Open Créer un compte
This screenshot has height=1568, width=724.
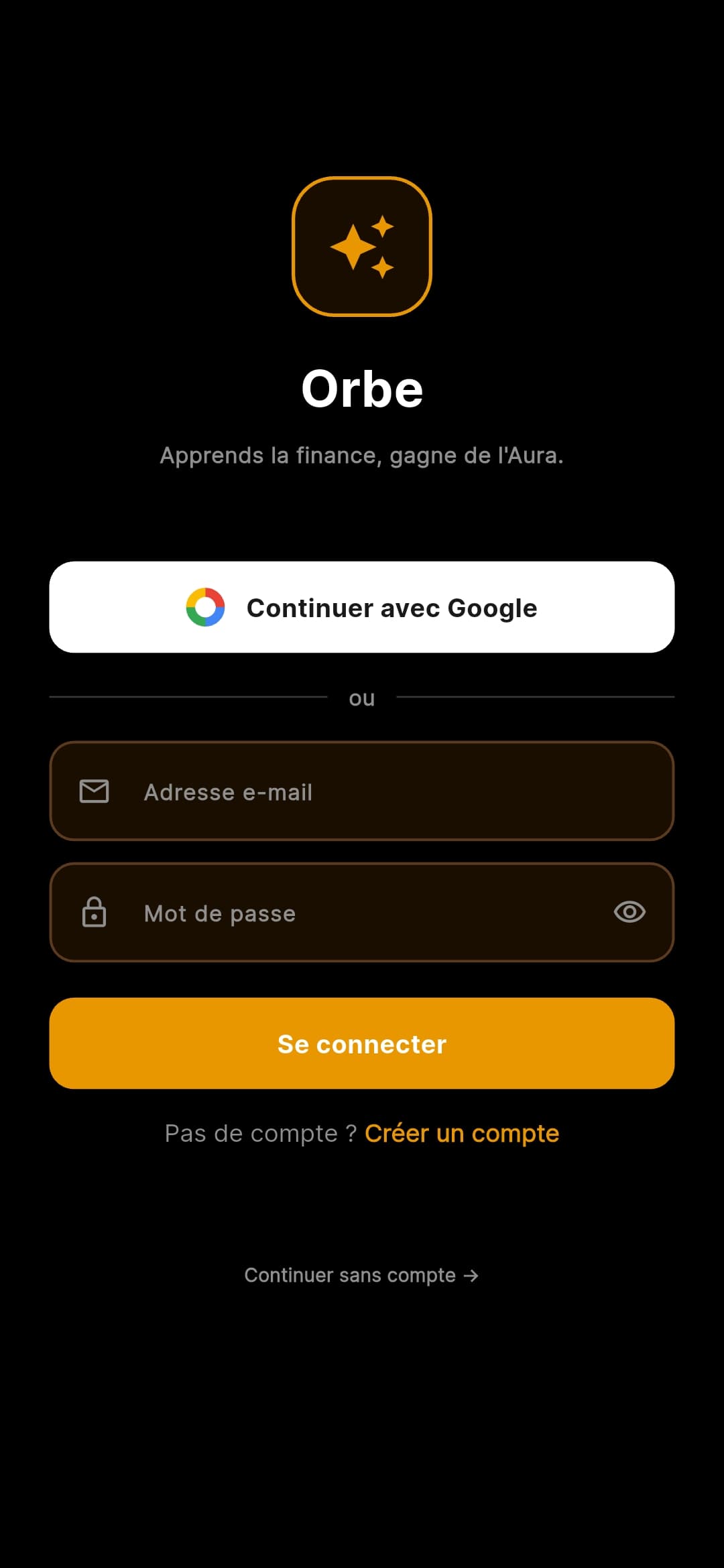[461, 1132]
